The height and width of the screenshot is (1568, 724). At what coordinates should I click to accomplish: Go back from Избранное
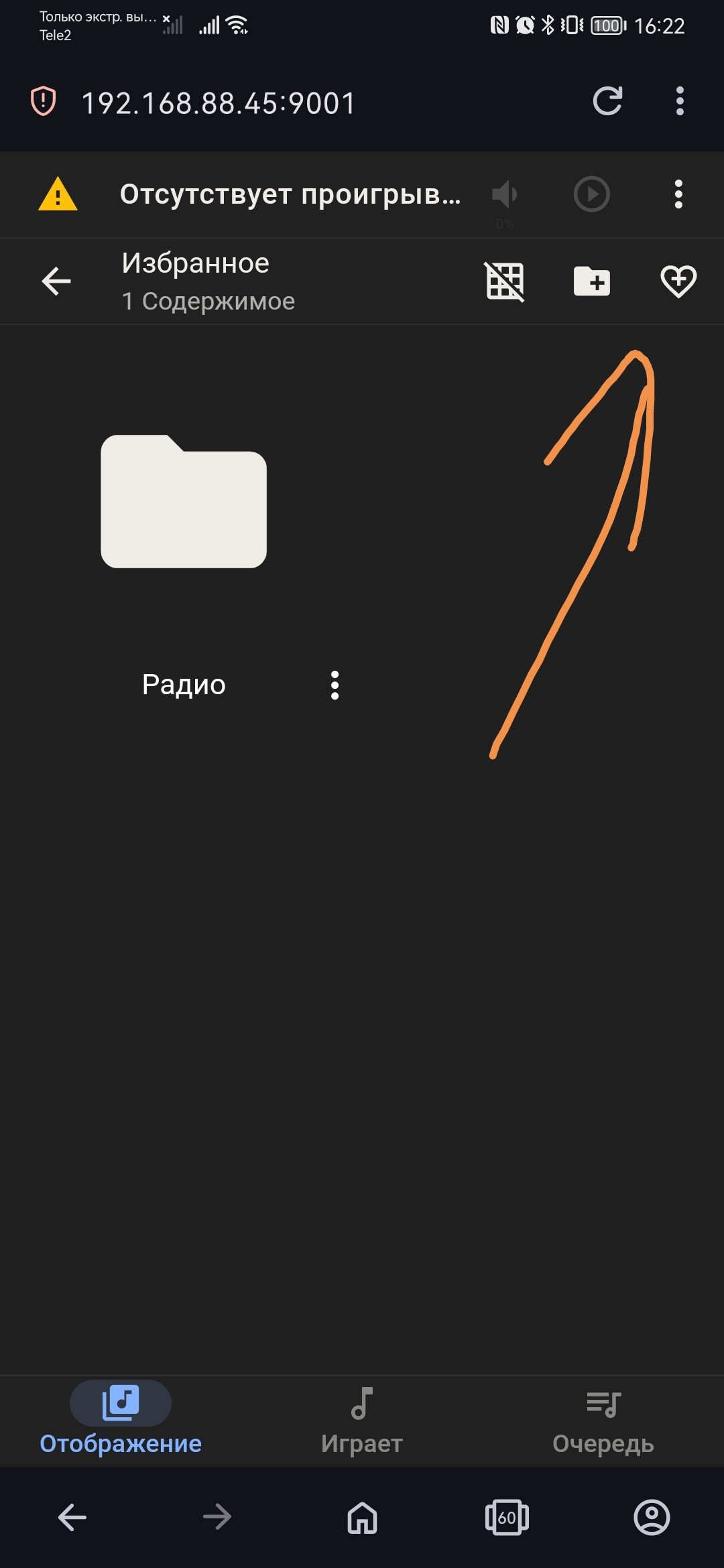[56, 281]
